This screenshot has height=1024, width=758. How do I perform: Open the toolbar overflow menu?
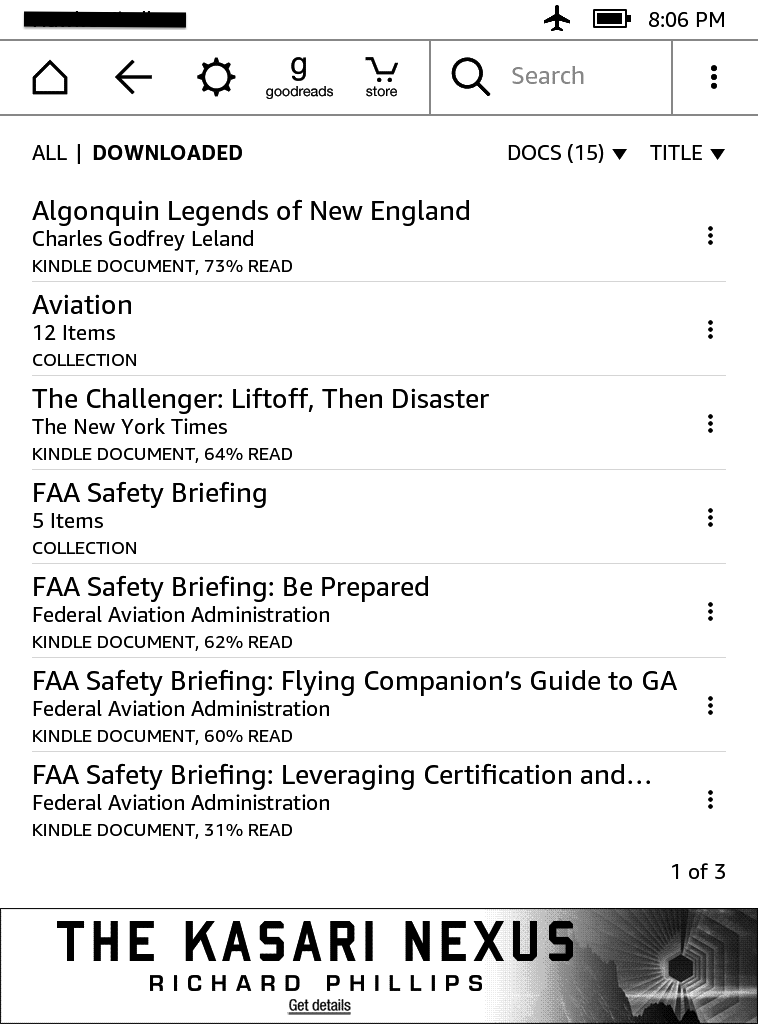pyautogui.click(x=713, y=77)
